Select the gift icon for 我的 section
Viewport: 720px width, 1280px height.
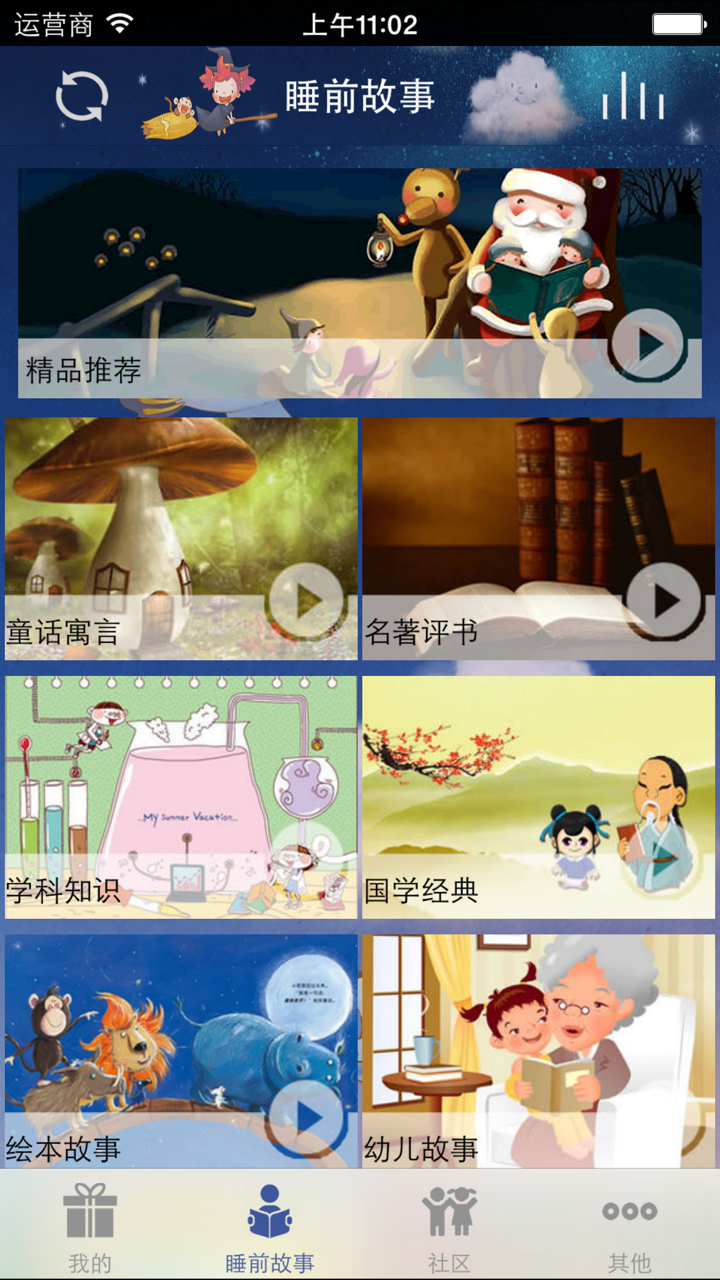pyautogui.click(x=89, y=1210)
